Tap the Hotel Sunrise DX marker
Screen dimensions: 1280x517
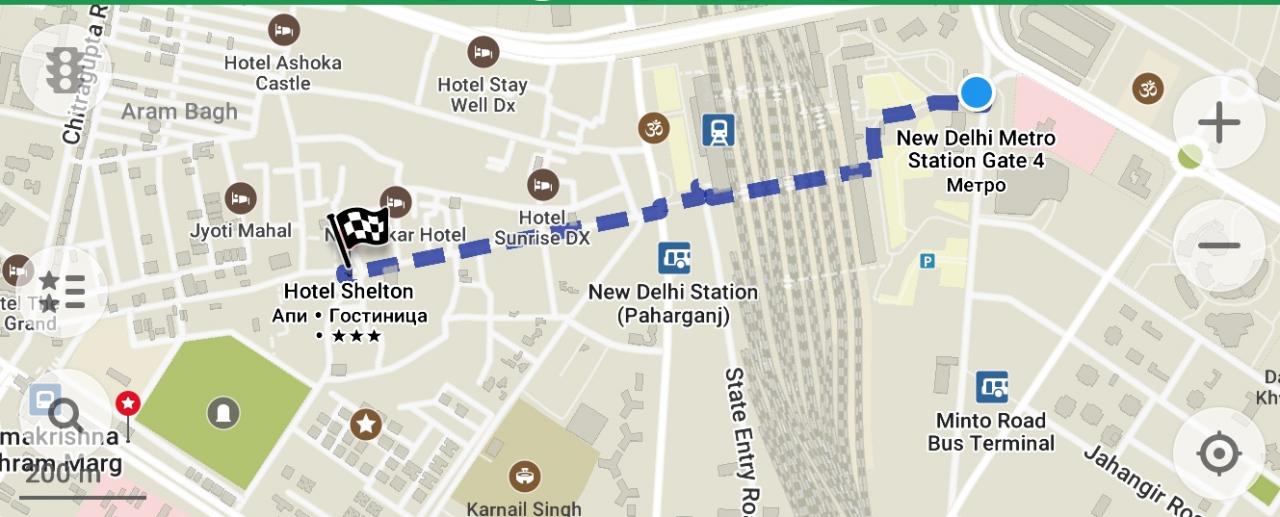point(542,185)
